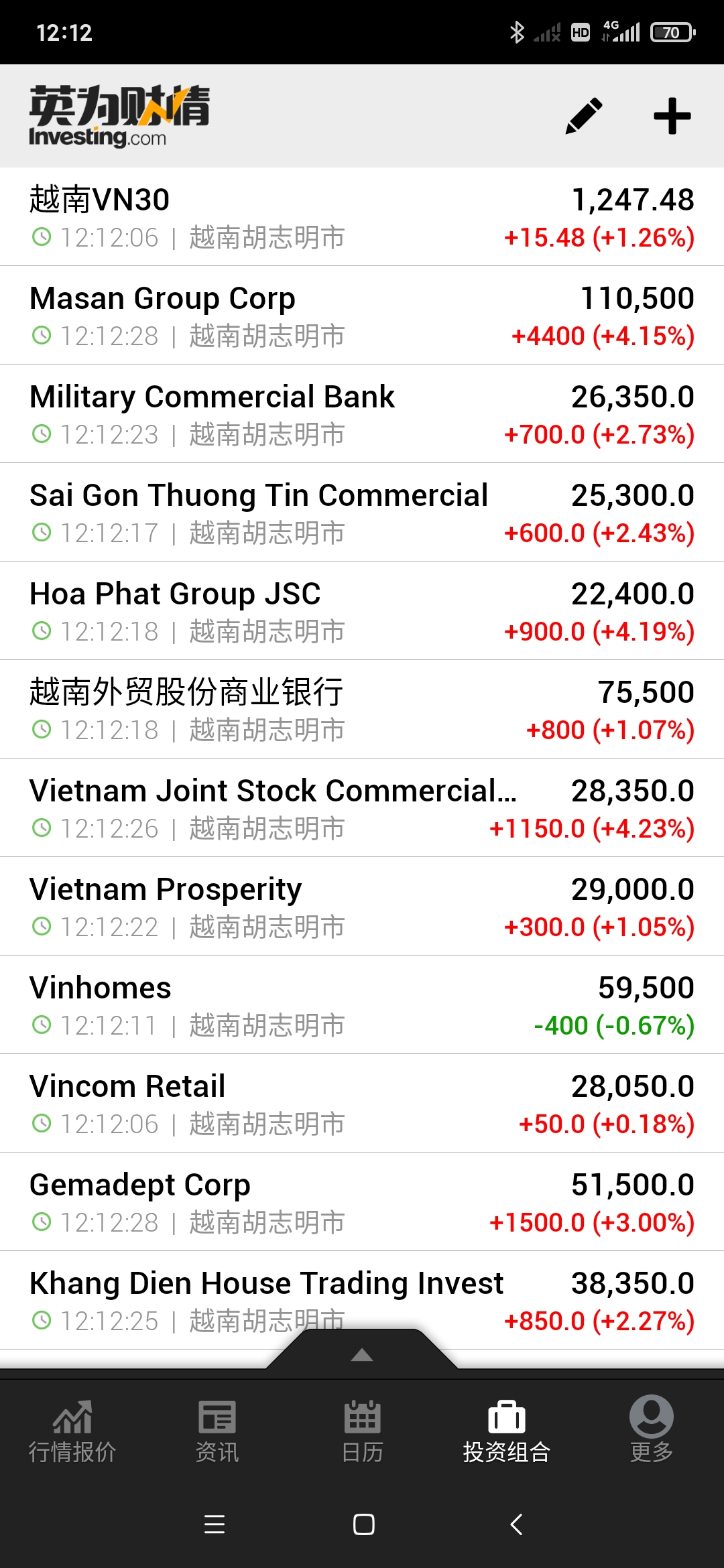Open the 日历 calendar tab
The image size is (724, 1568).
coord(362,1432)
